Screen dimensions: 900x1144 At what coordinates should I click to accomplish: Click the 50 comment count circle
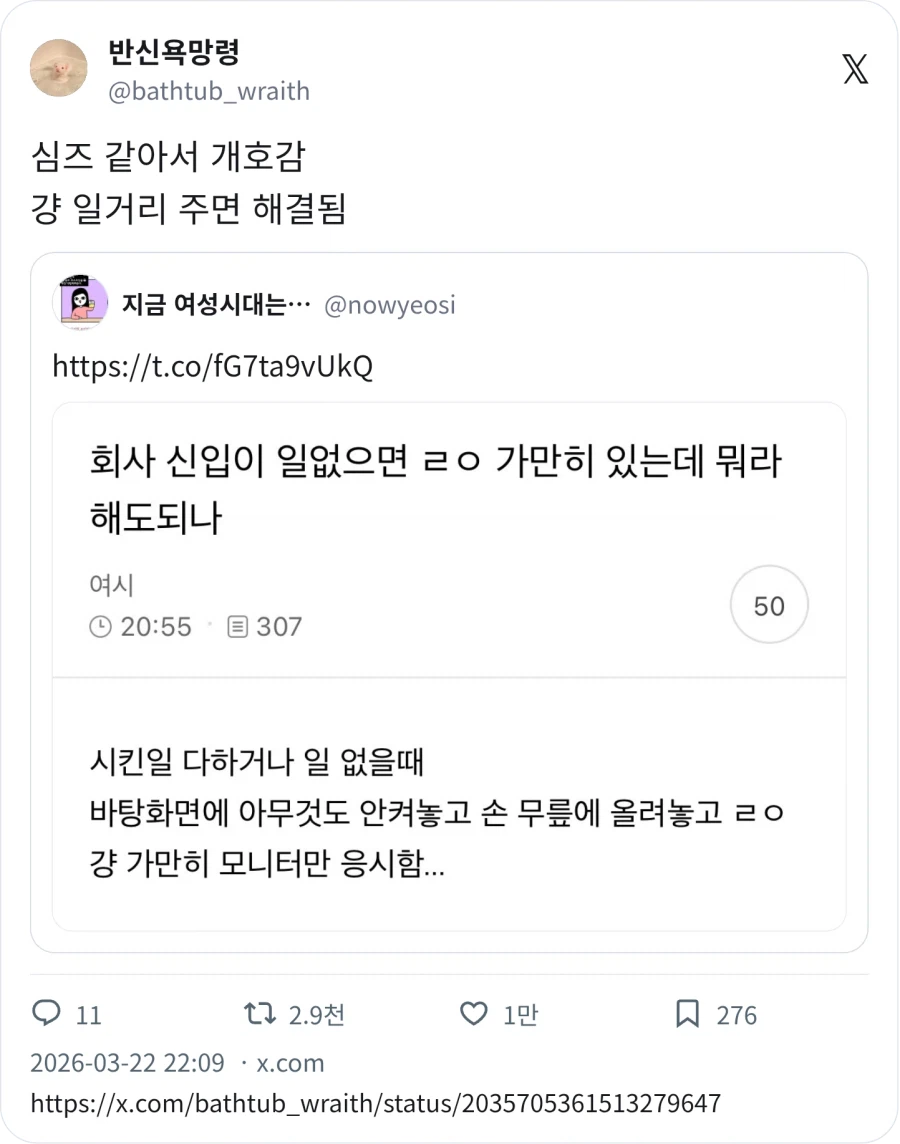768,605
